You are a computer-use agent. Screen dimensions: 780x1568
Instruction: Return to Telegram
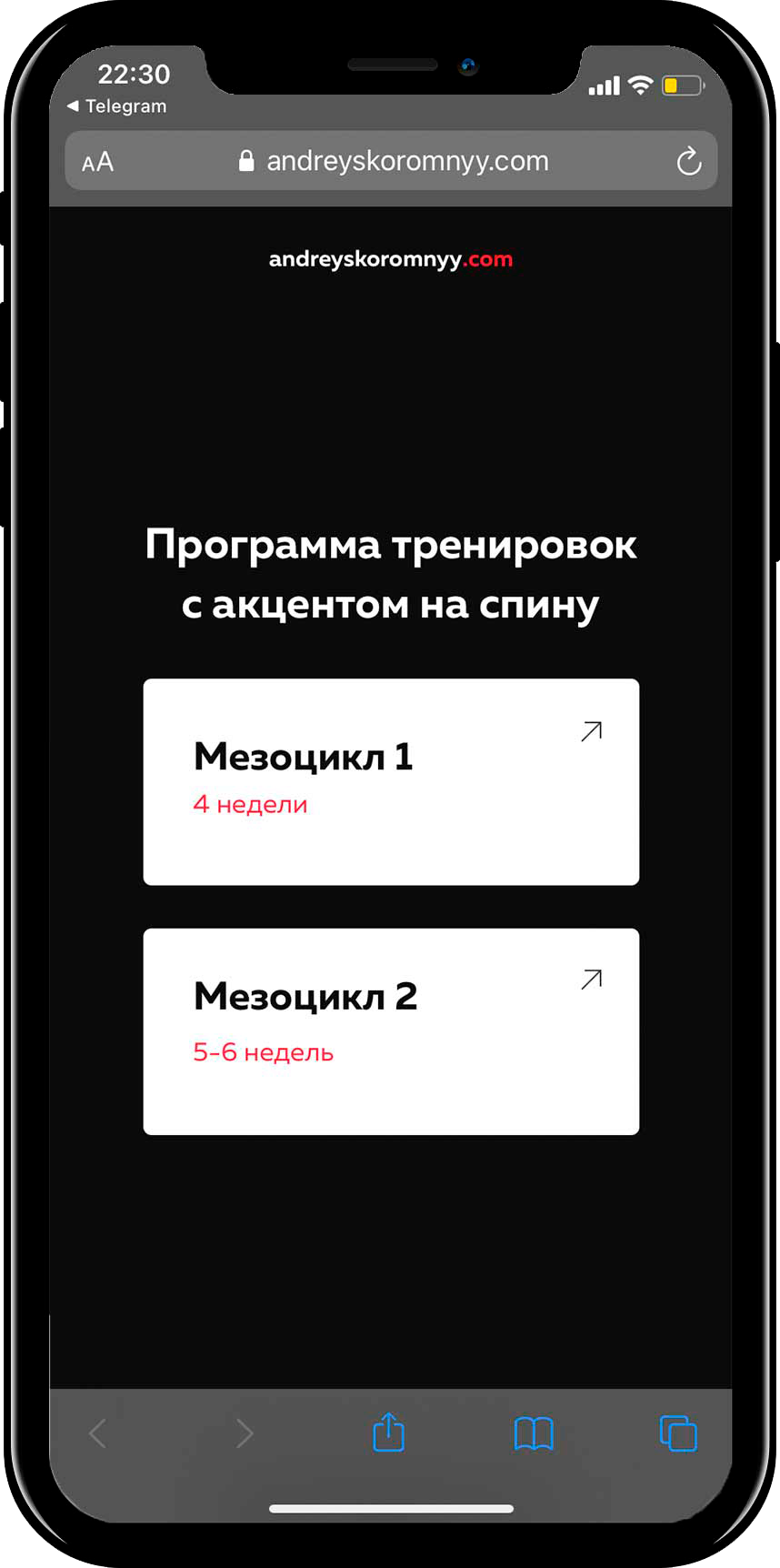pyautogui.click(x=116, y=106)
